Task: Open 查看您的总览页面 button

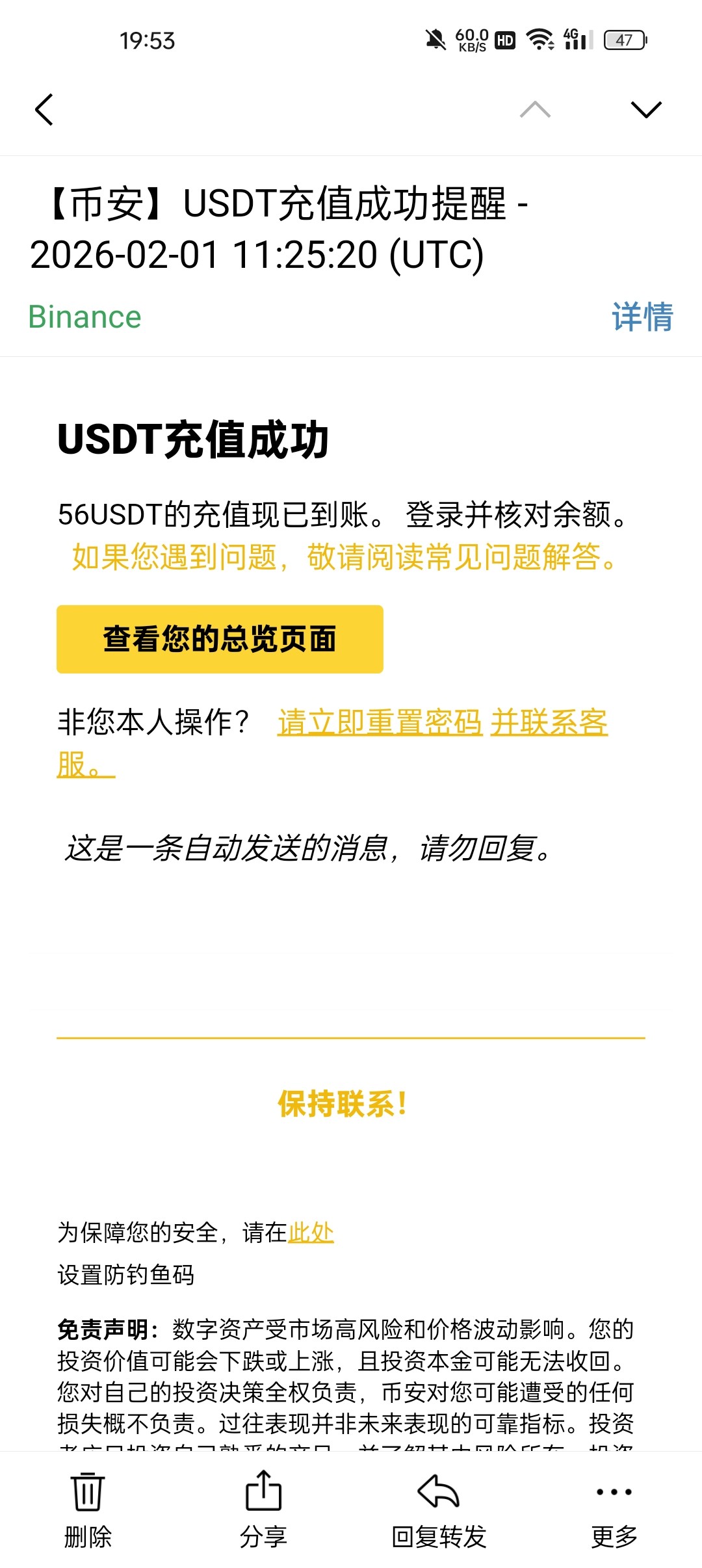Action: [220, 639]
